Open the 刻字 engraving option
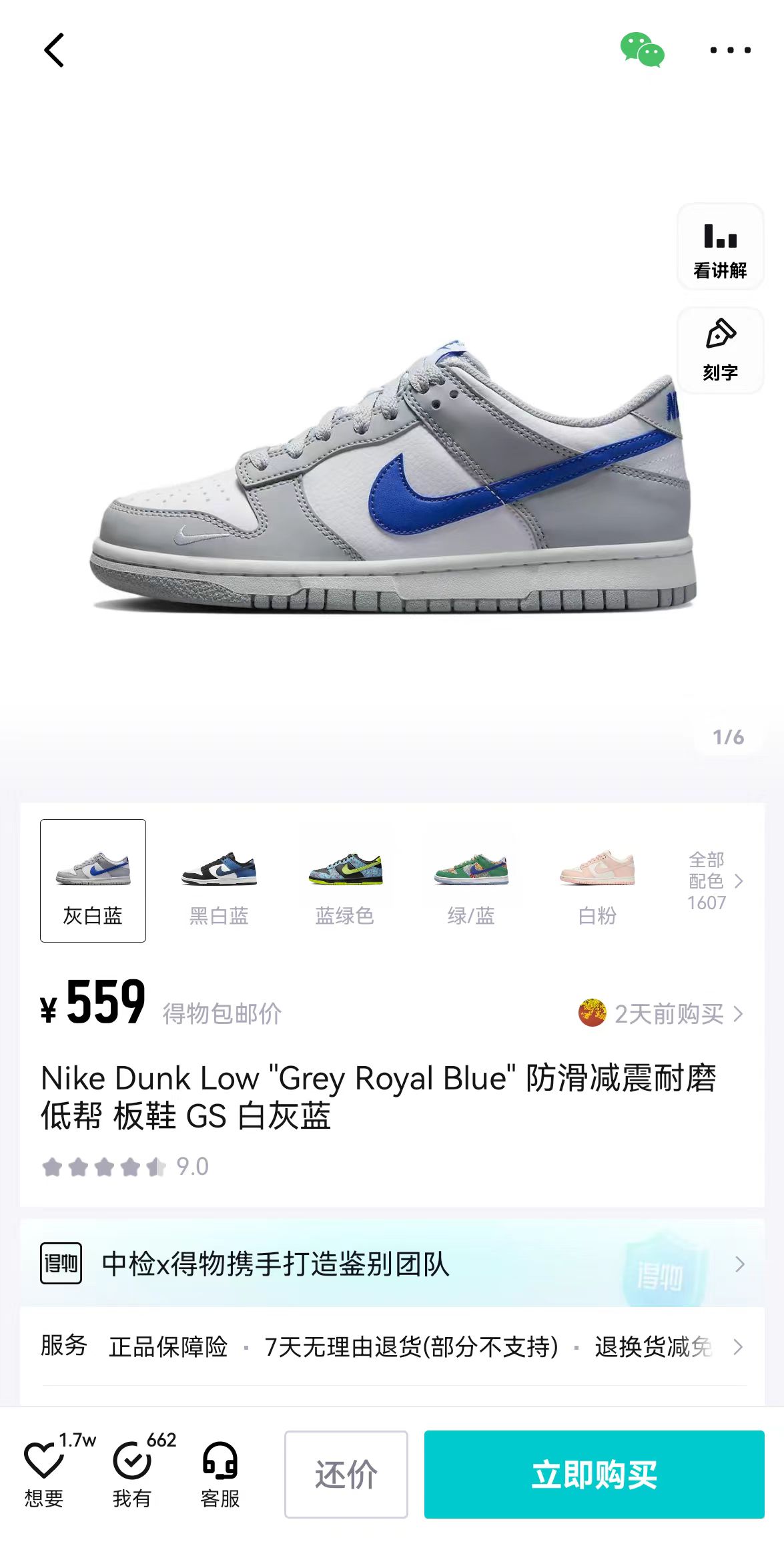 coord(720,350)
